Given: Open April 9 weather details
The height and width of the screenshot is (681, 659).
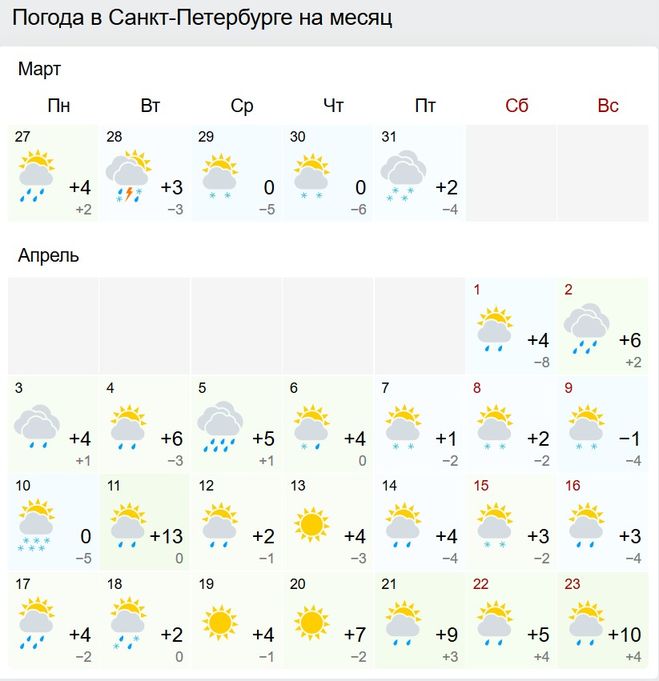Looking at the screenshot, I should 603,423.
